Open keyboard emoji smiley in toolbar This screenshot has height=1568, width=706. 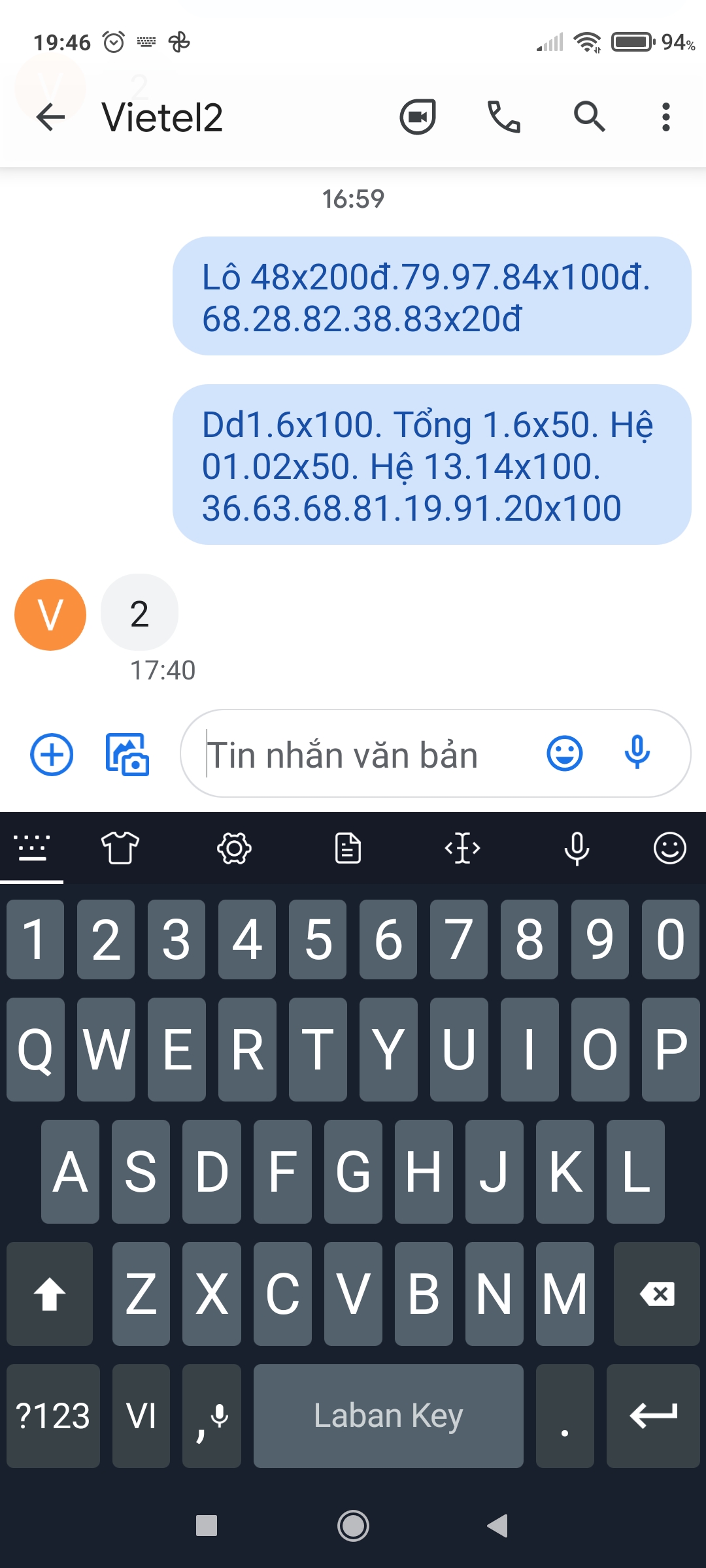pyautogui.click(x=670, y=848)
